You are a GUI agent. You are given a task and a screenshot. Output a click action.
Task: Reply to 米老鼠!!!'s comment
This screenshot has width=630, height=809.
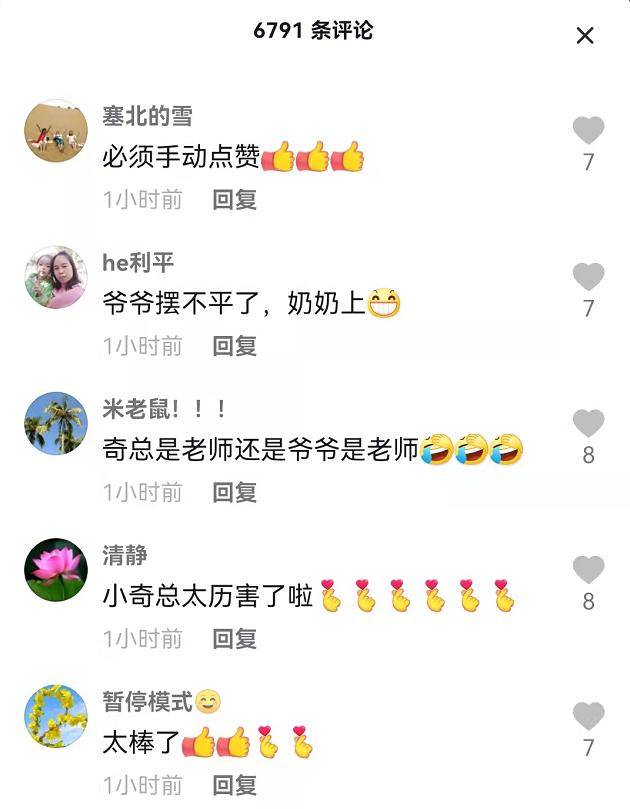235,491
